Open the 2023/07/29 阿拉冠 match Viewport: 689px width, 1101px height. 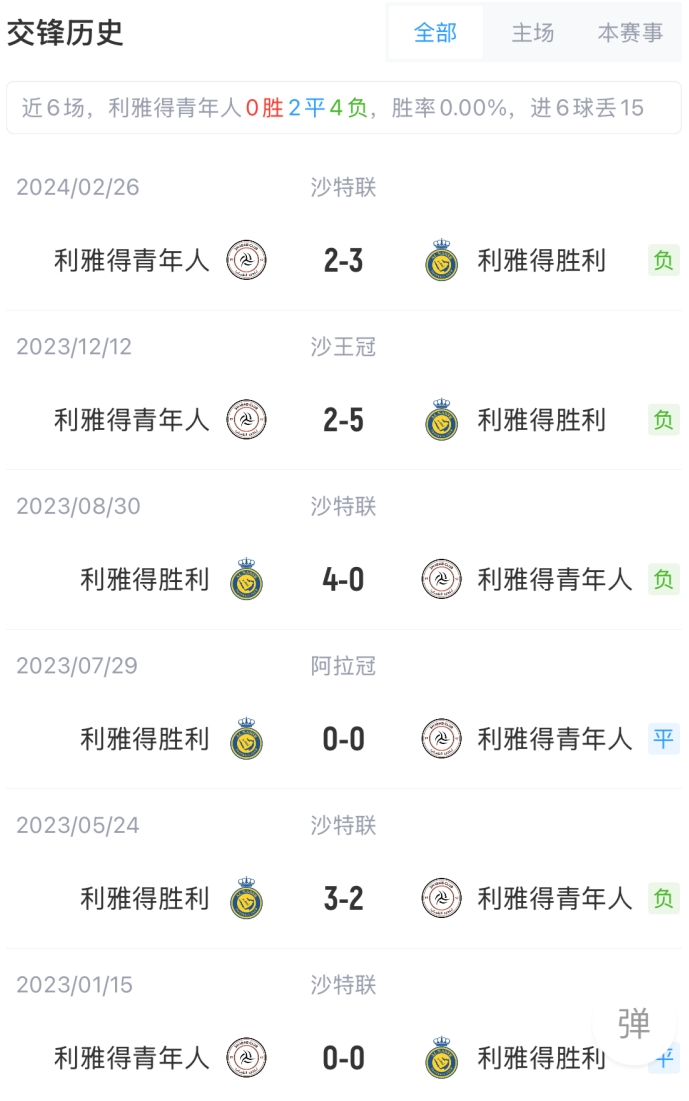(x=343, y=739)
